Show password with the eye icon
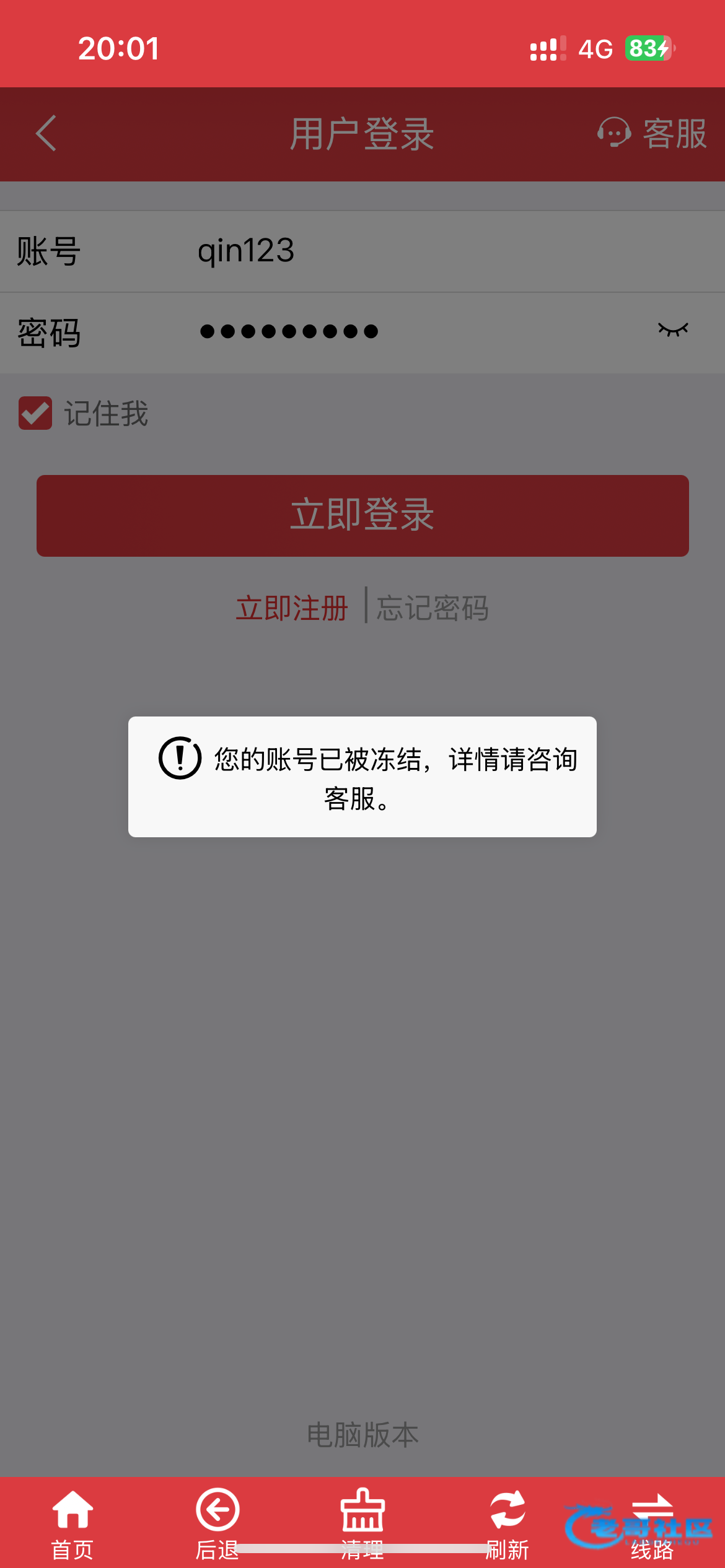The height and width of the screenshot is (1568, 725). coord(673,329)
